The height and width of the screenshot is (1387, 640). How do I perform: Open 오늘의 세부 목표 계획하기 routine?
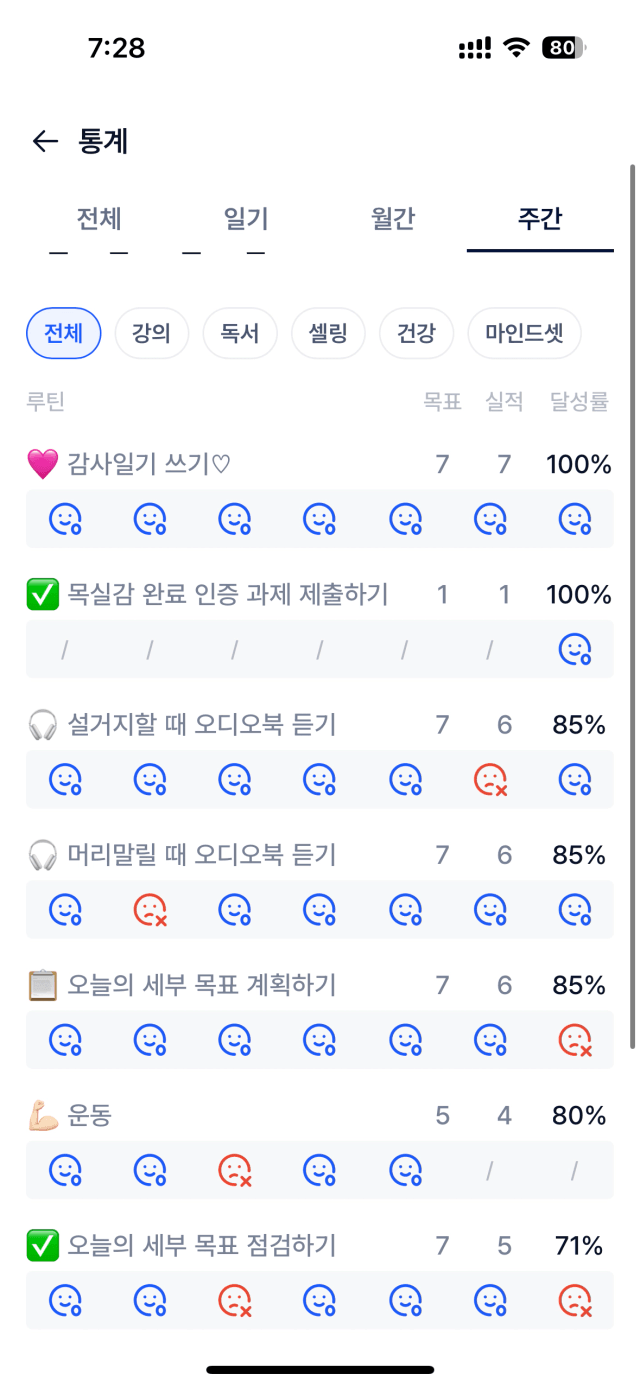point(320,1016)
